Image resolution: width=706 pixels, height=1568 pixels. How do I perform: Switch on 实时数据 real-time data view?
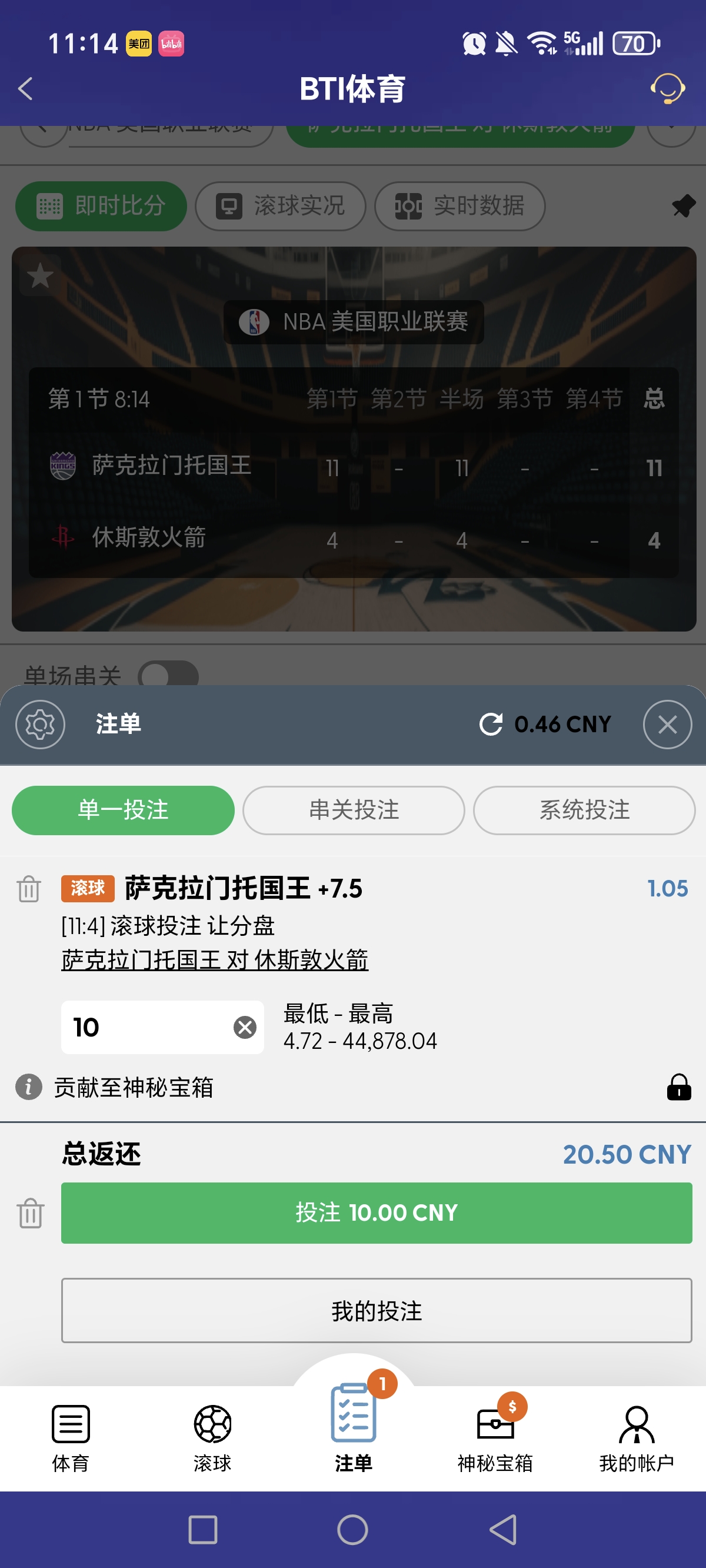(x=460, y=206)
